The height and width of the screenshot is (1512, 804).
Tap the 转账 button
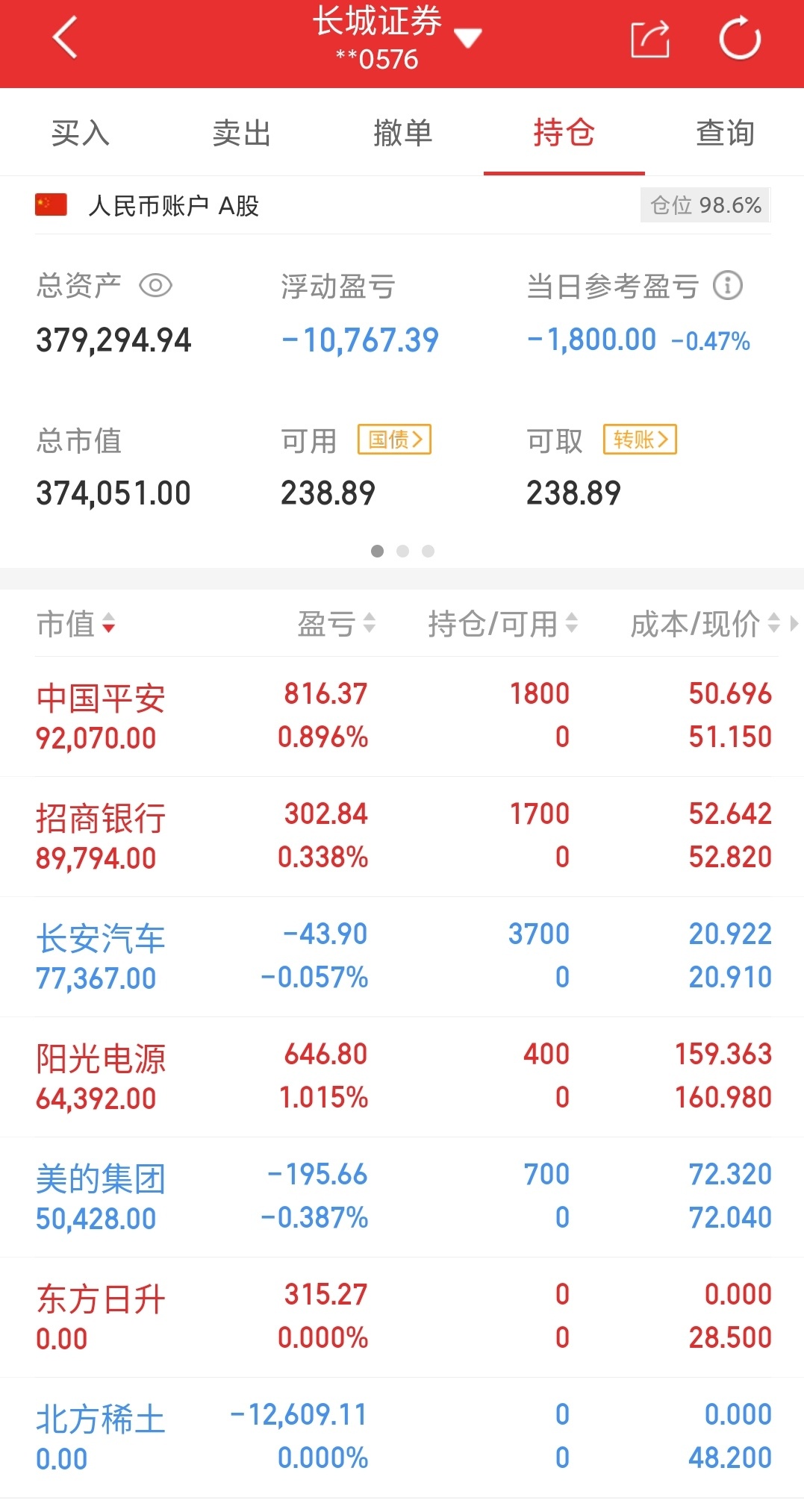click(x=641, y=440)
